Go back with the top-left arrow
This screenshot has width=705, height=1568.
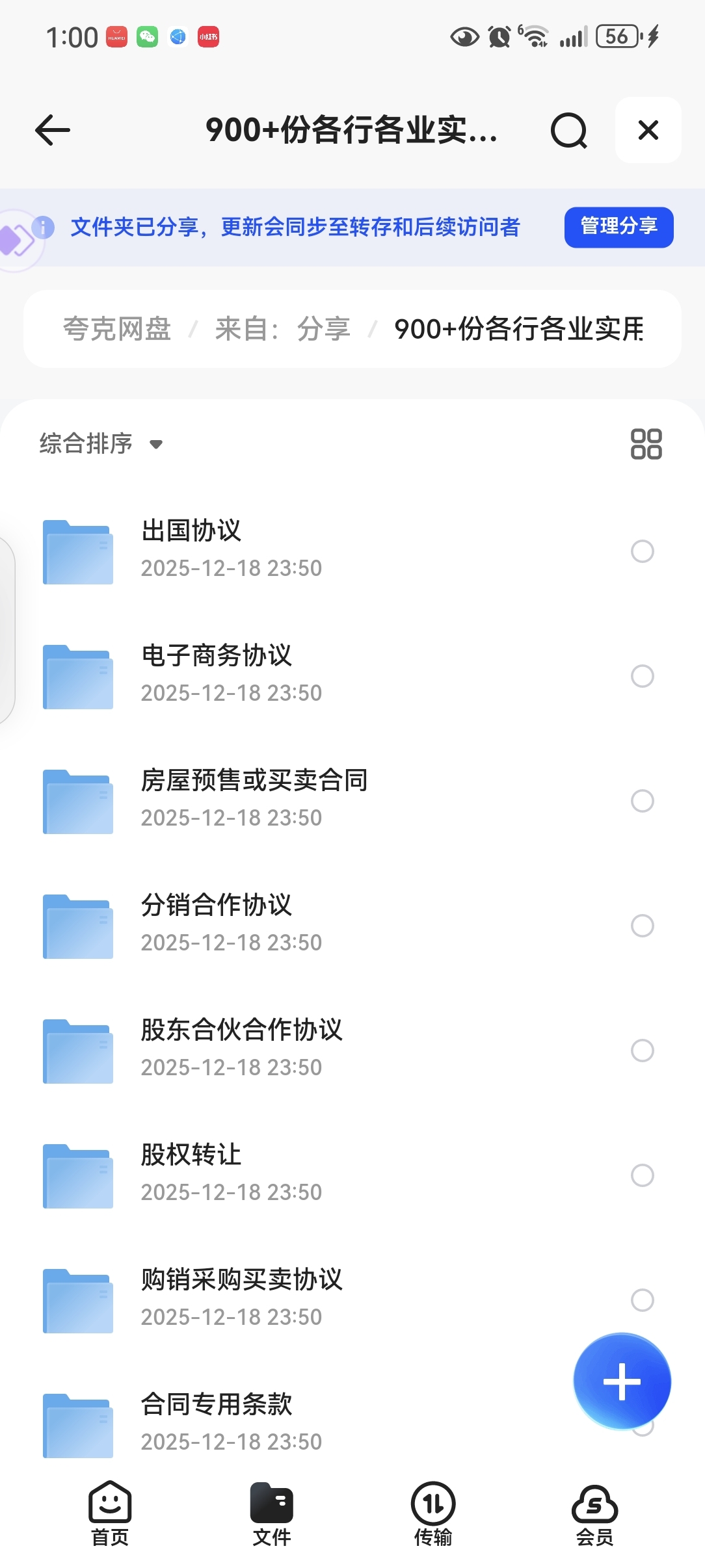pos(53,130)
